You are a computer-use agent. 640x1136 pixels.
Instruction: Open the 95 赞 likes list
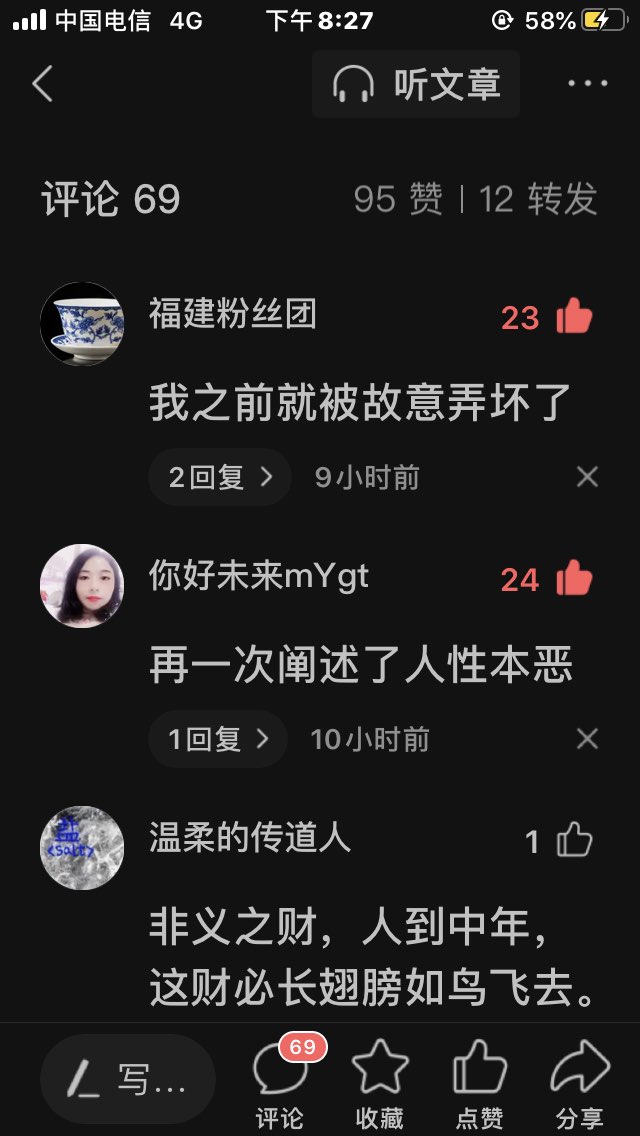(398, 199)
